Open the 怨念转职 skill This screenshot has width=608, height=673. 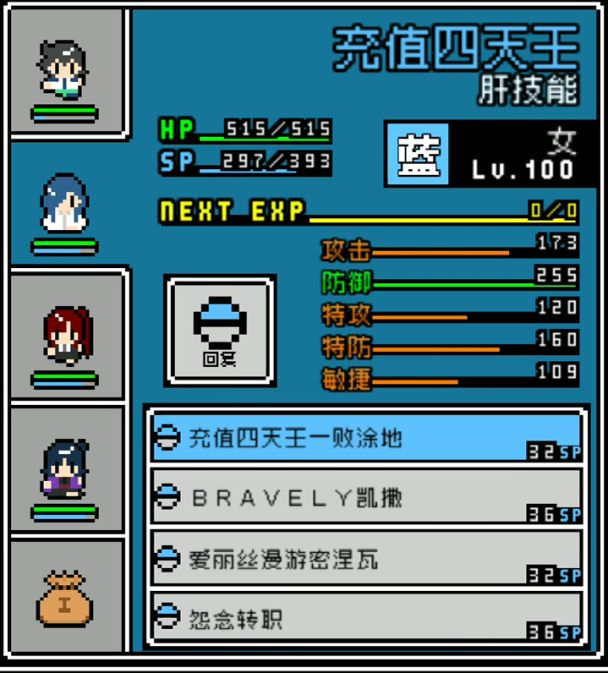click(365, 619)
